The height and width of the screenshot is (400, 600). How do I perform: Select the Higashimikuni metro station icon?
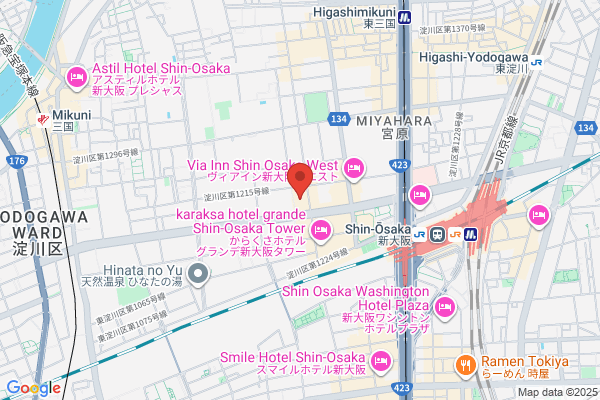click(x=404, y=17)
